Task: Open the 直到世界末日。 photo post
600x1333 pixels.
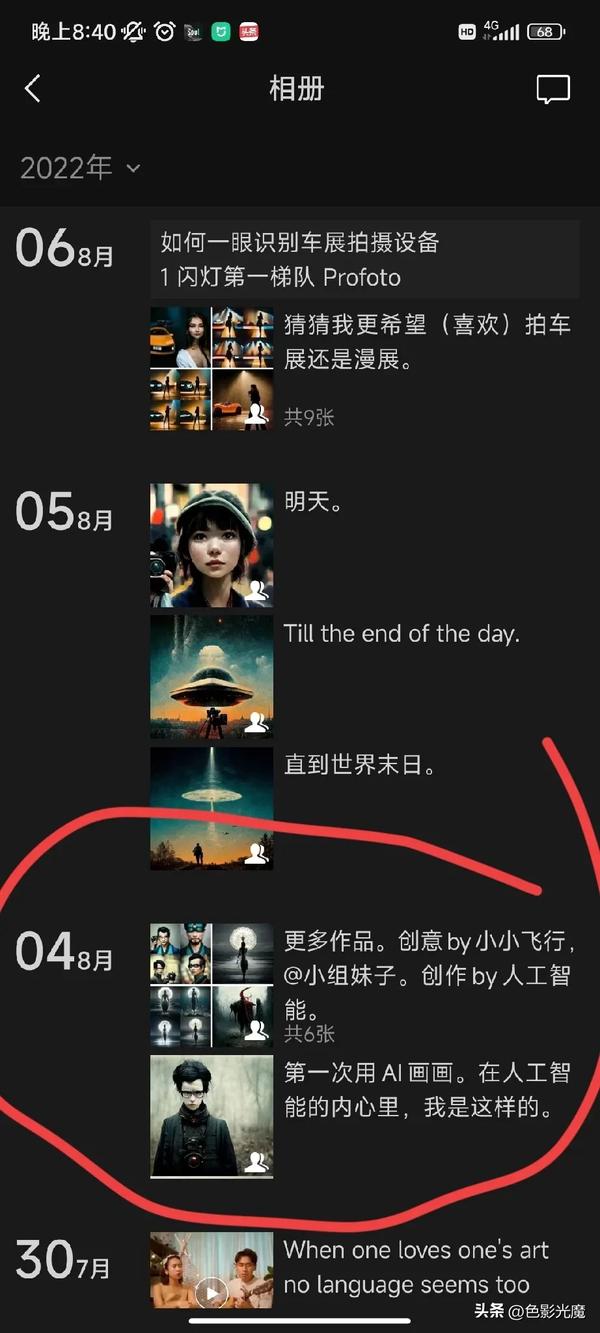Action: (211, 808)
